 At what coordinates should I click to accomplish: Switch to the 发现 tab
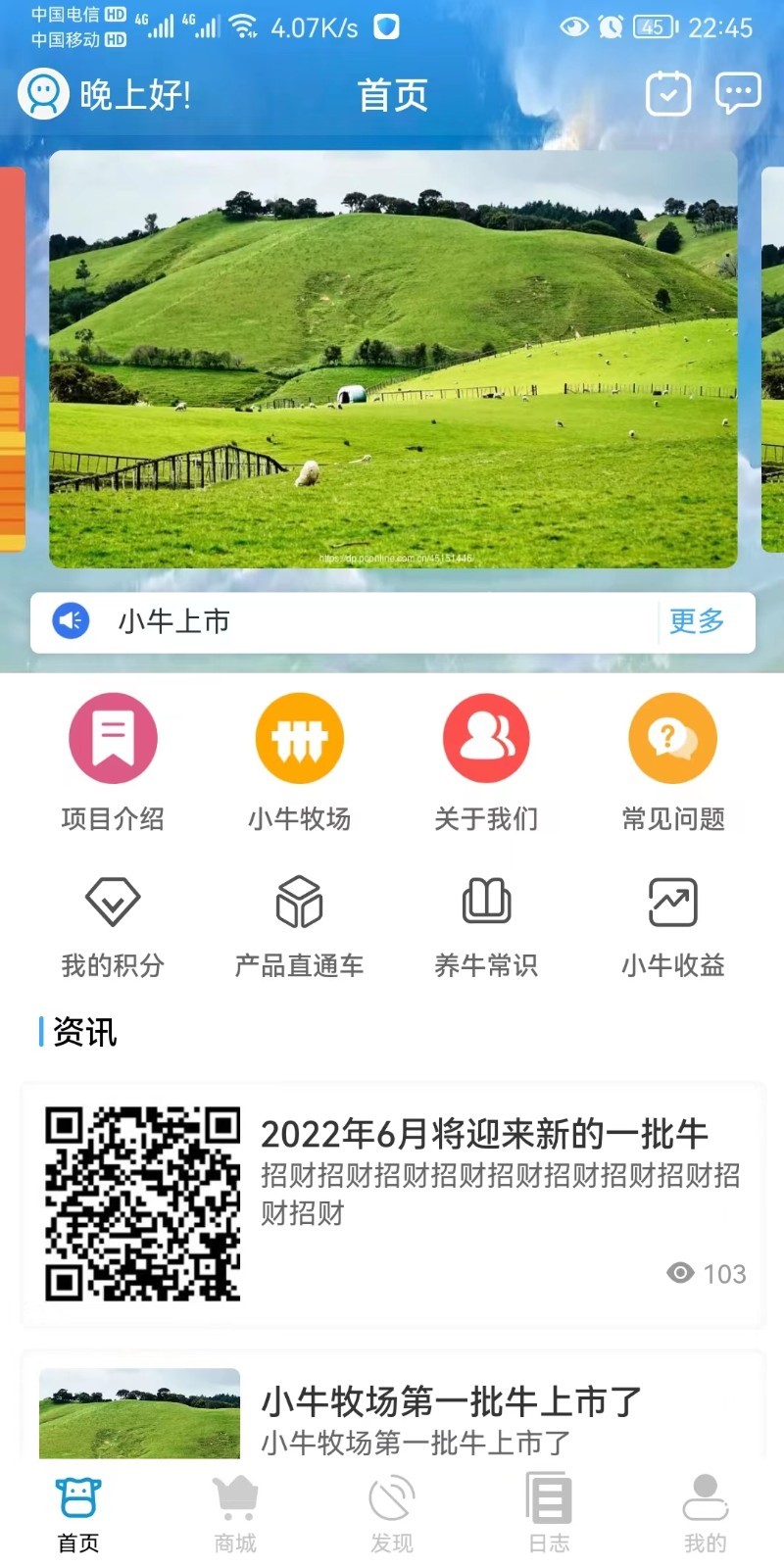392,1514
